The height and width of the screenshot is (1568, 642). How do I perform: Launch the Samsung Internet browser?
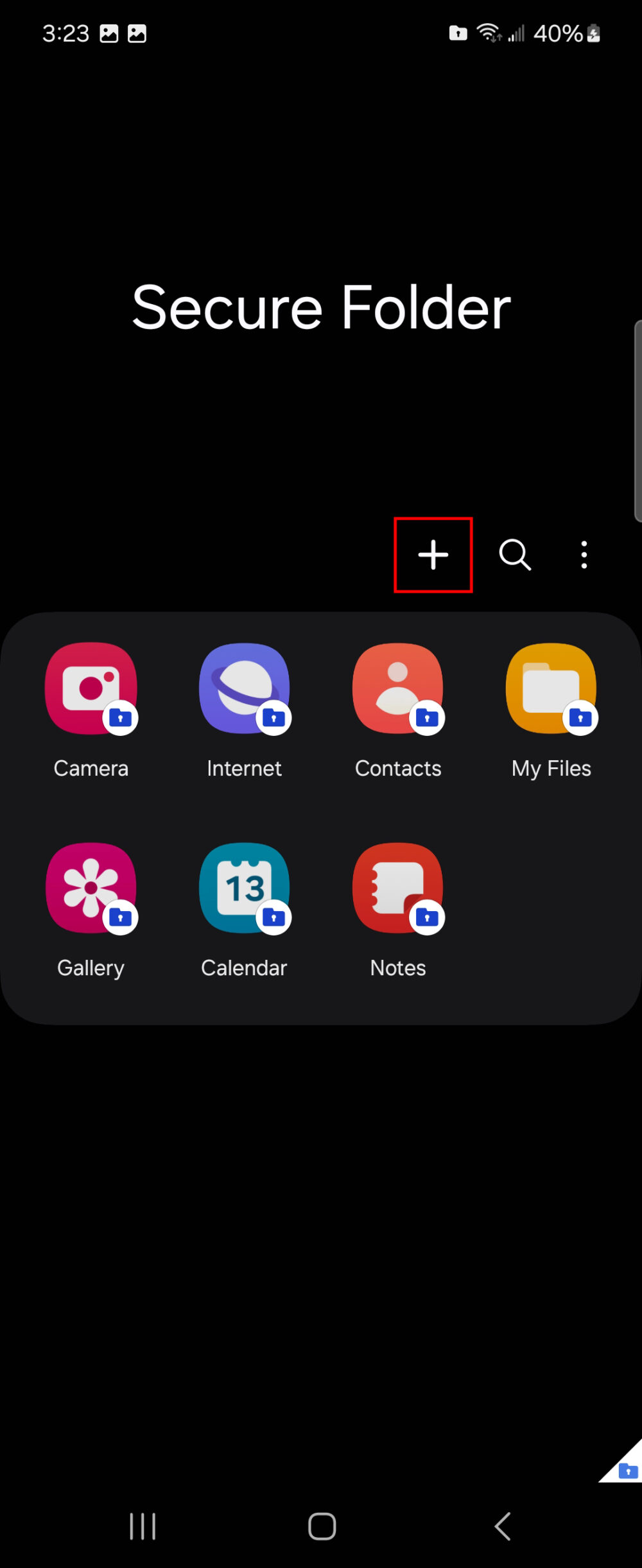(244, 688)
